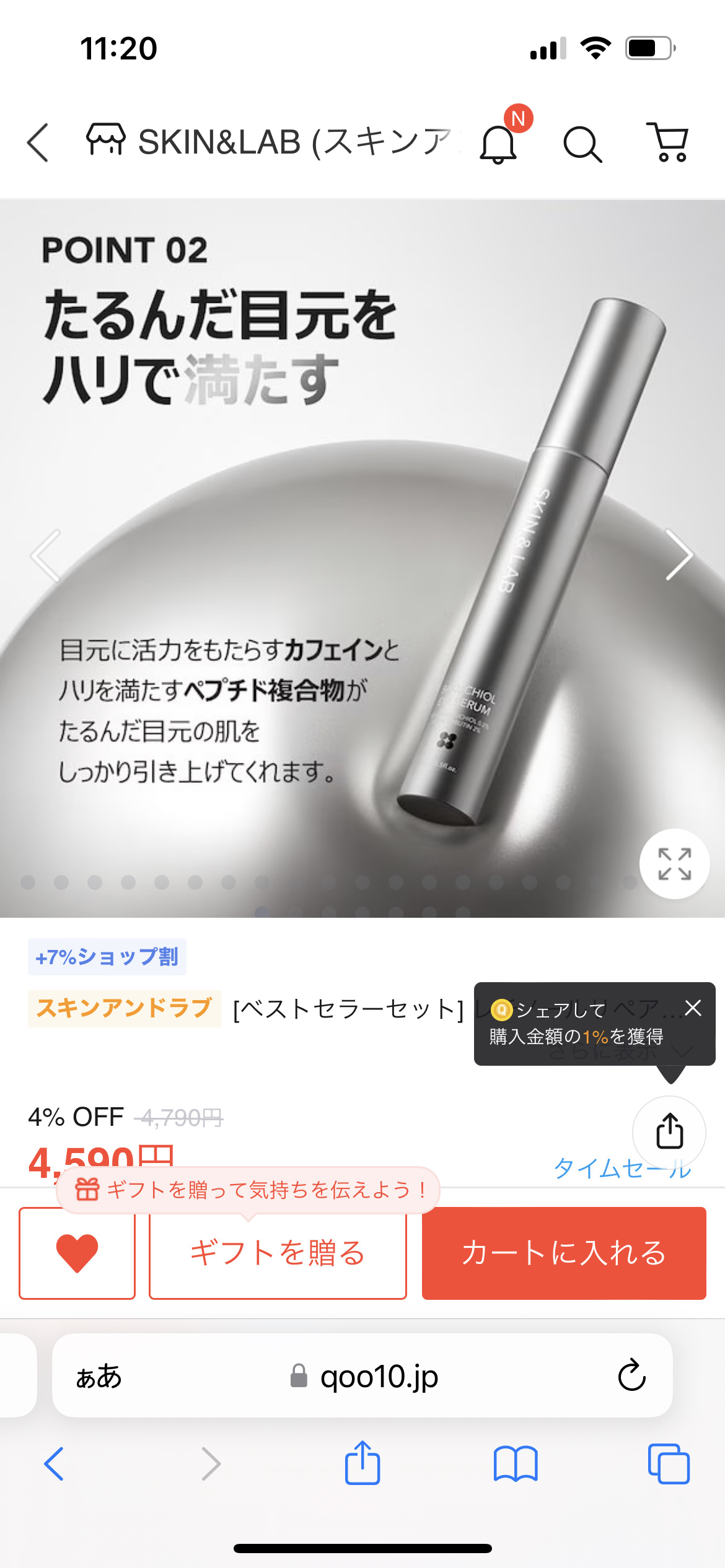The width and height of the screenshot is (725, 1568).
Task: Open Safari bookmarks
Action: (516, 1464)
